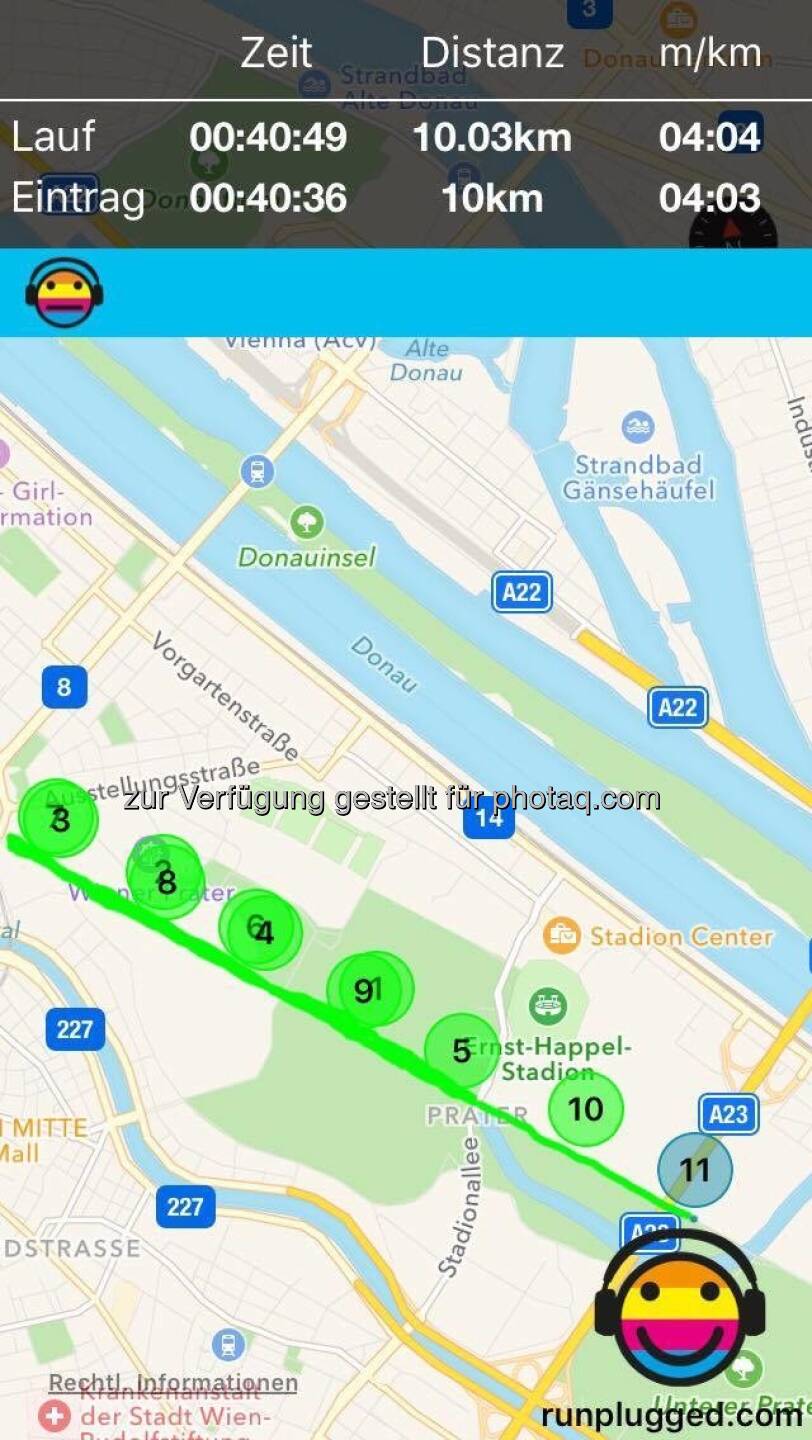Open the kilometer 11 end marker
Image resolution: width=812 pixels, height=1440 pixels.
[694, 1169]
